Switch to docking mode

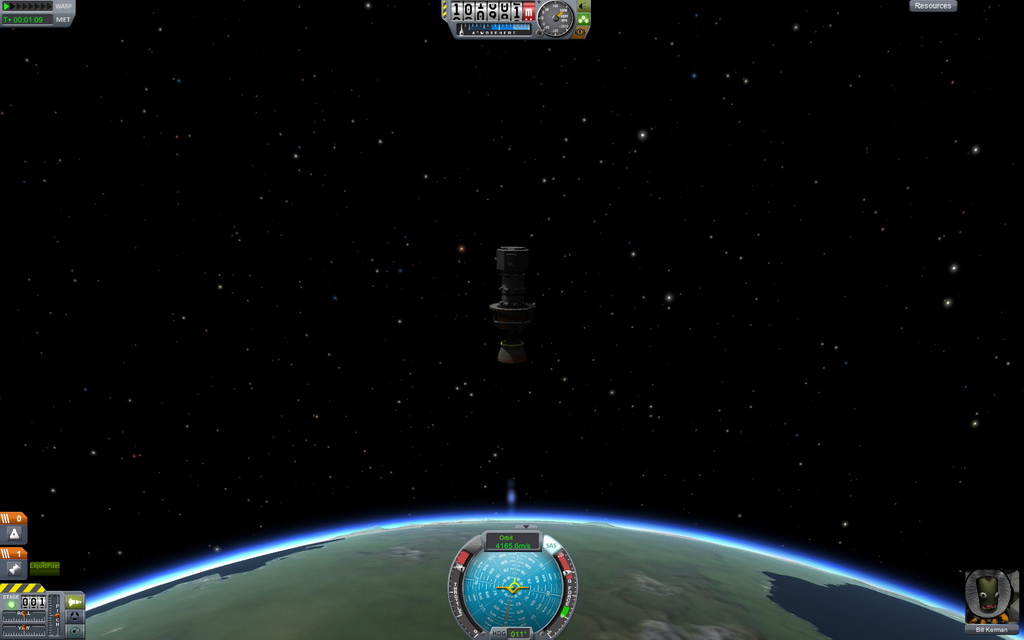click(x=75, y=617)
